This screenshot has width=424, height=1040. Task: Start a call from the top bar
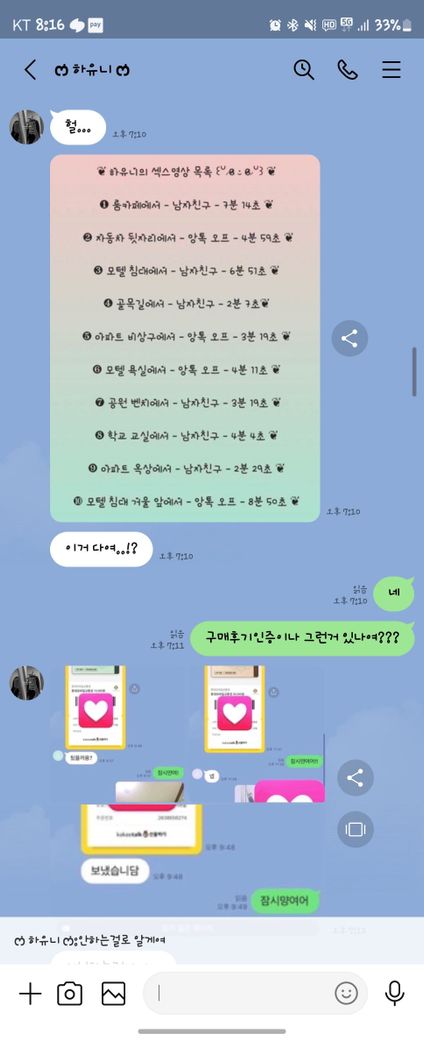tap(347, 70)
